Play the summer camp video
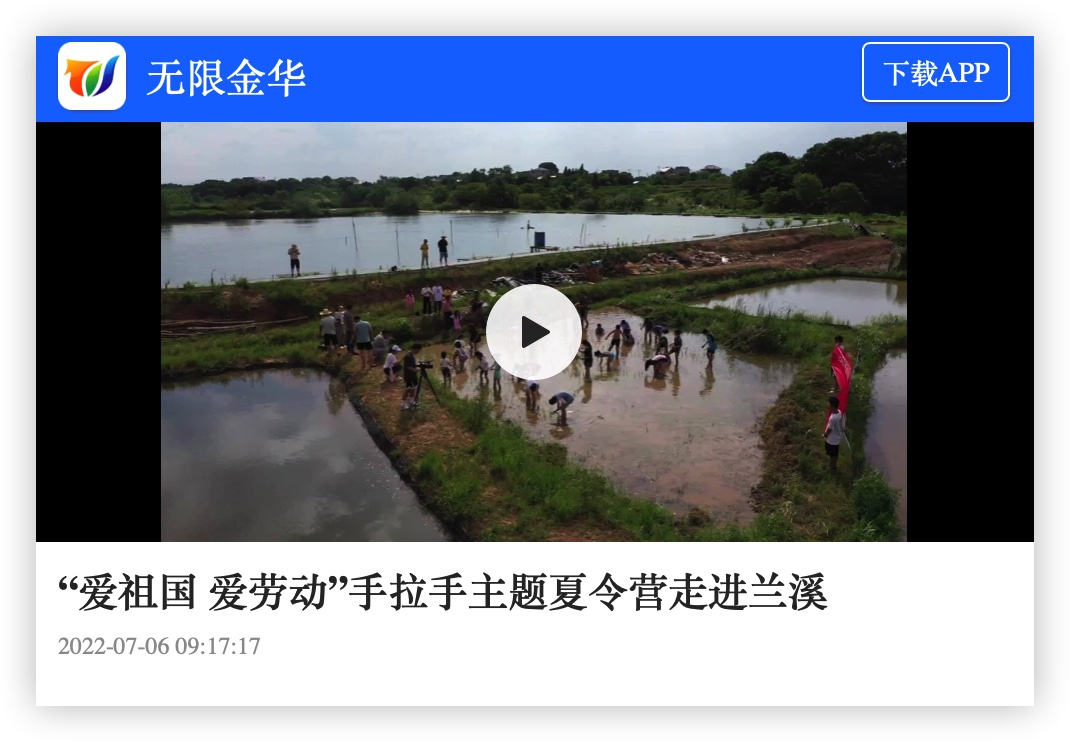 [x=534, y=332]
